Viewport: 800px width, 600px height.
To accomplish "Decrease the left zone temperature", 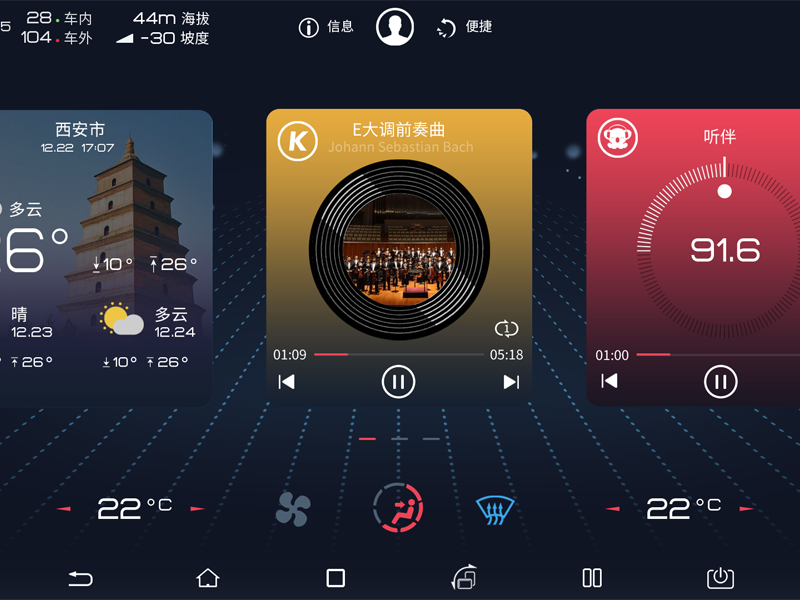I will tap(64, 509).
